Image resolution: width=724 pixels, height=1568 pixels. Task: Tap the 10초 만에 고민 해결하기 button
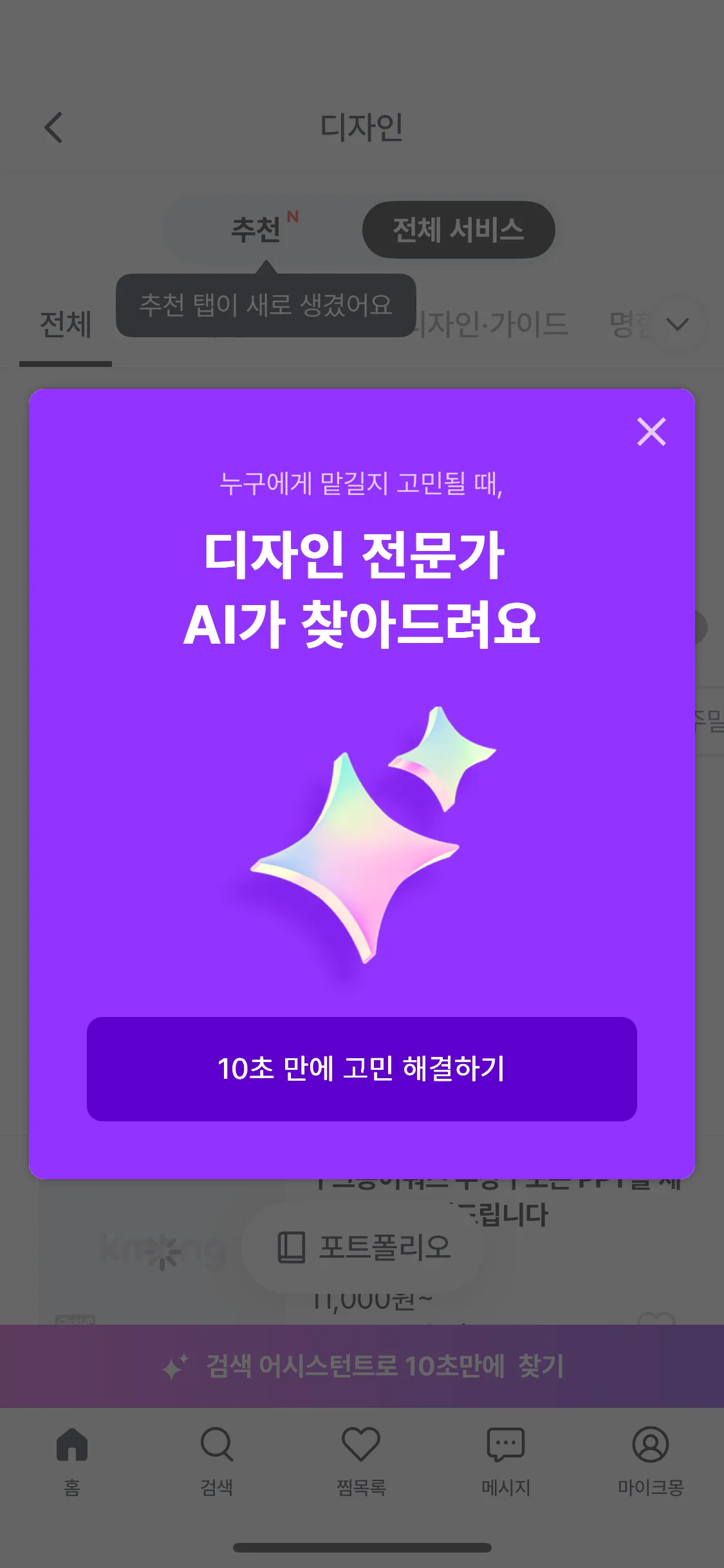362,1069
